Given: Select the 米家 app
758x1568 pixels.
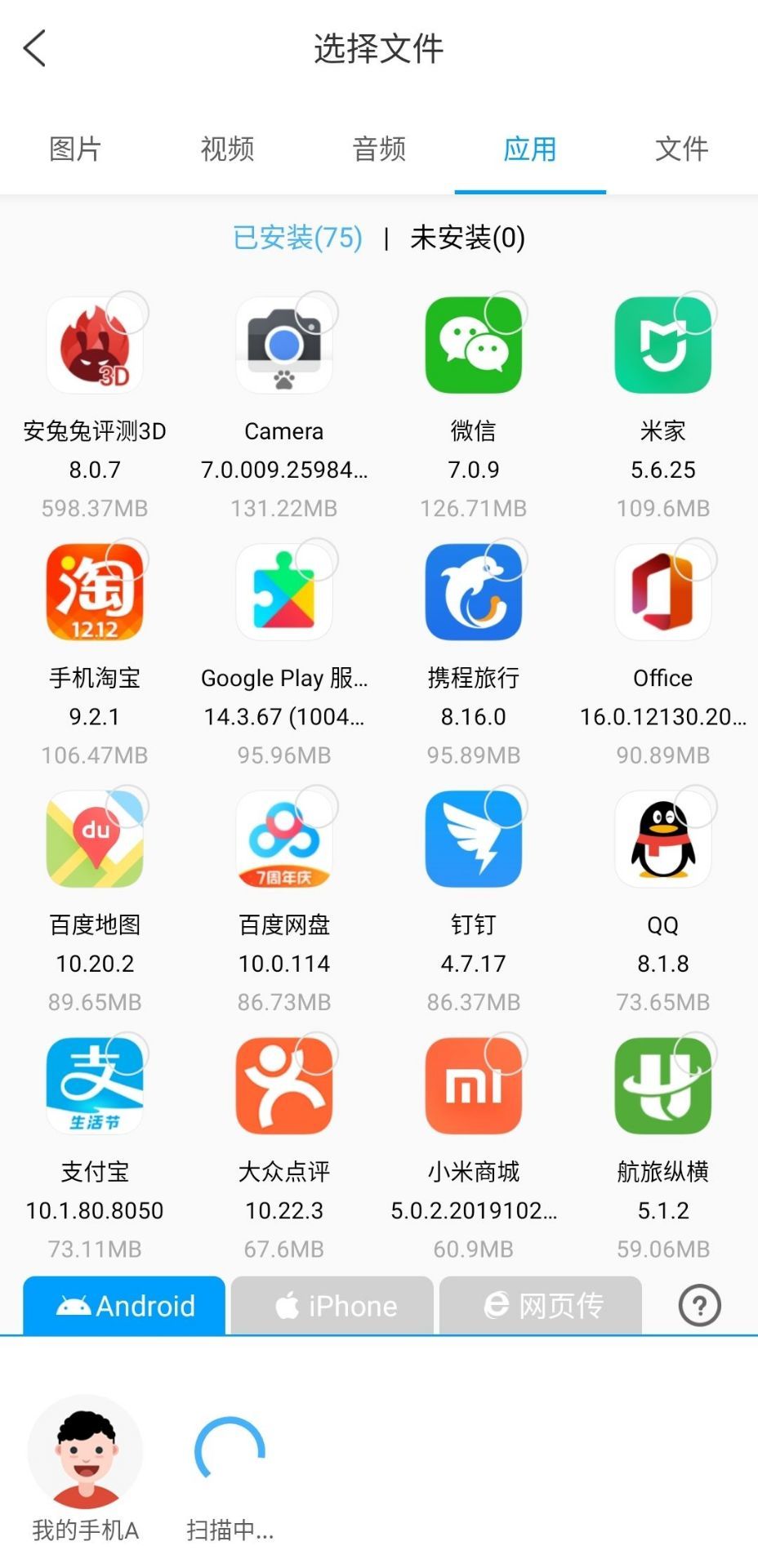Looking at the screenshot, I should click(663, 346).
